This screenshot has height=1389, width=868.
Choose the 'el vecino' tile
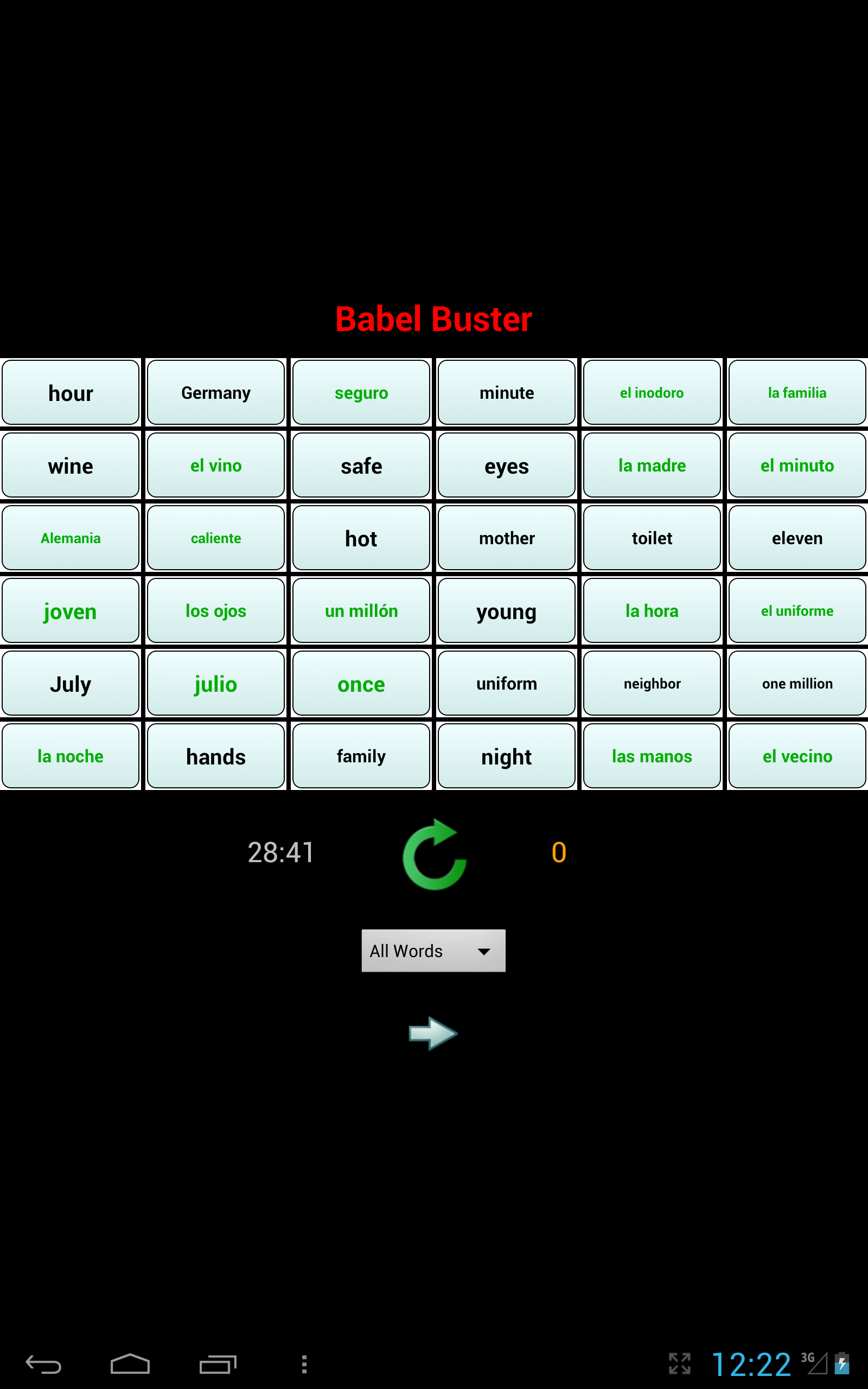797,756
